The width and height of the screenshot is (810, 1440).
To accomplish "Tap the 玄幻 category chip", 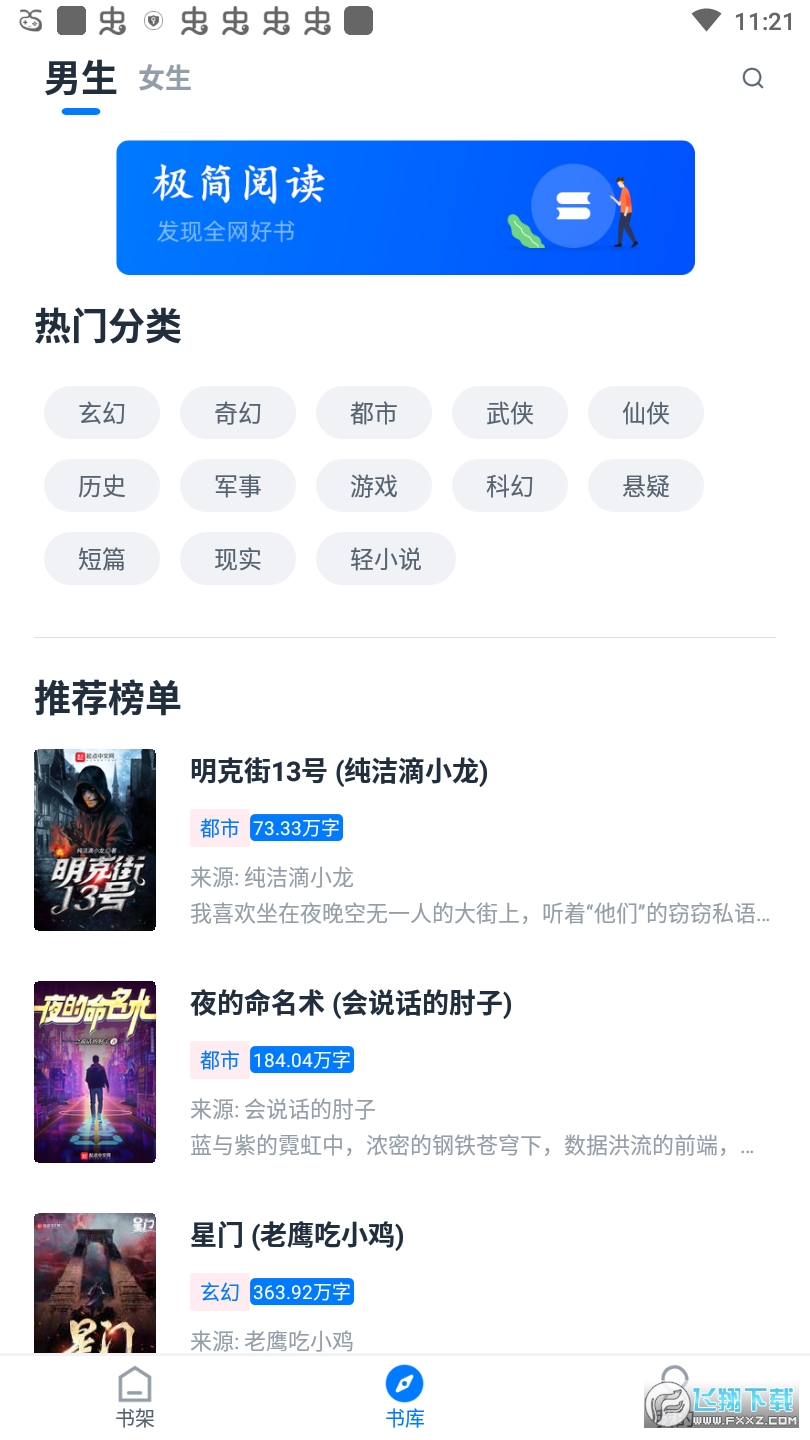I will (101, 412).
